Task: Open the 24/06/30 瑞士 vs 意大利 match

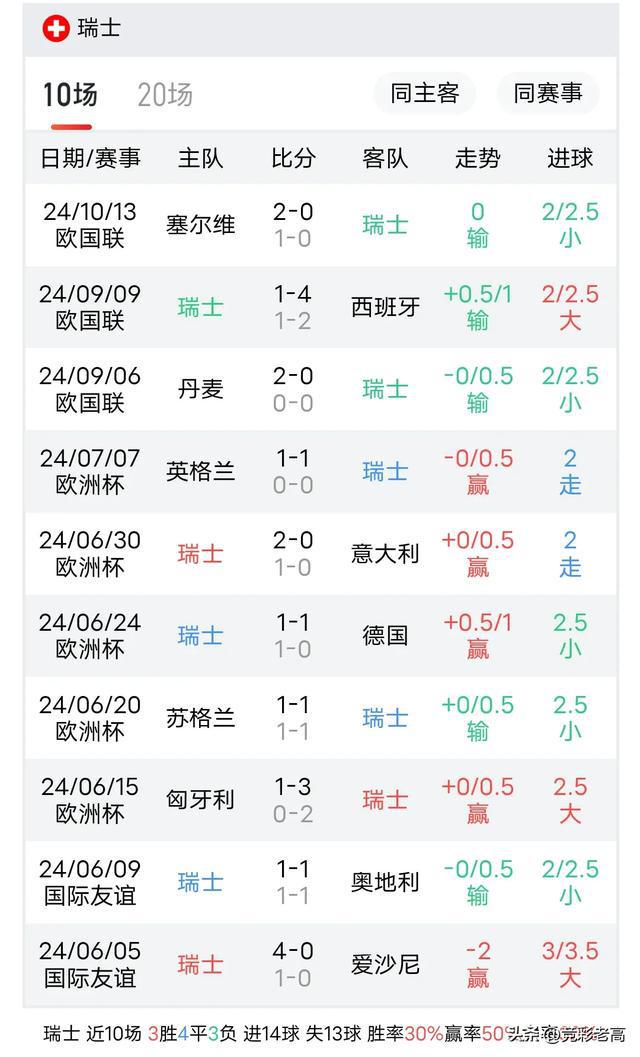Action: click(320, 554)
